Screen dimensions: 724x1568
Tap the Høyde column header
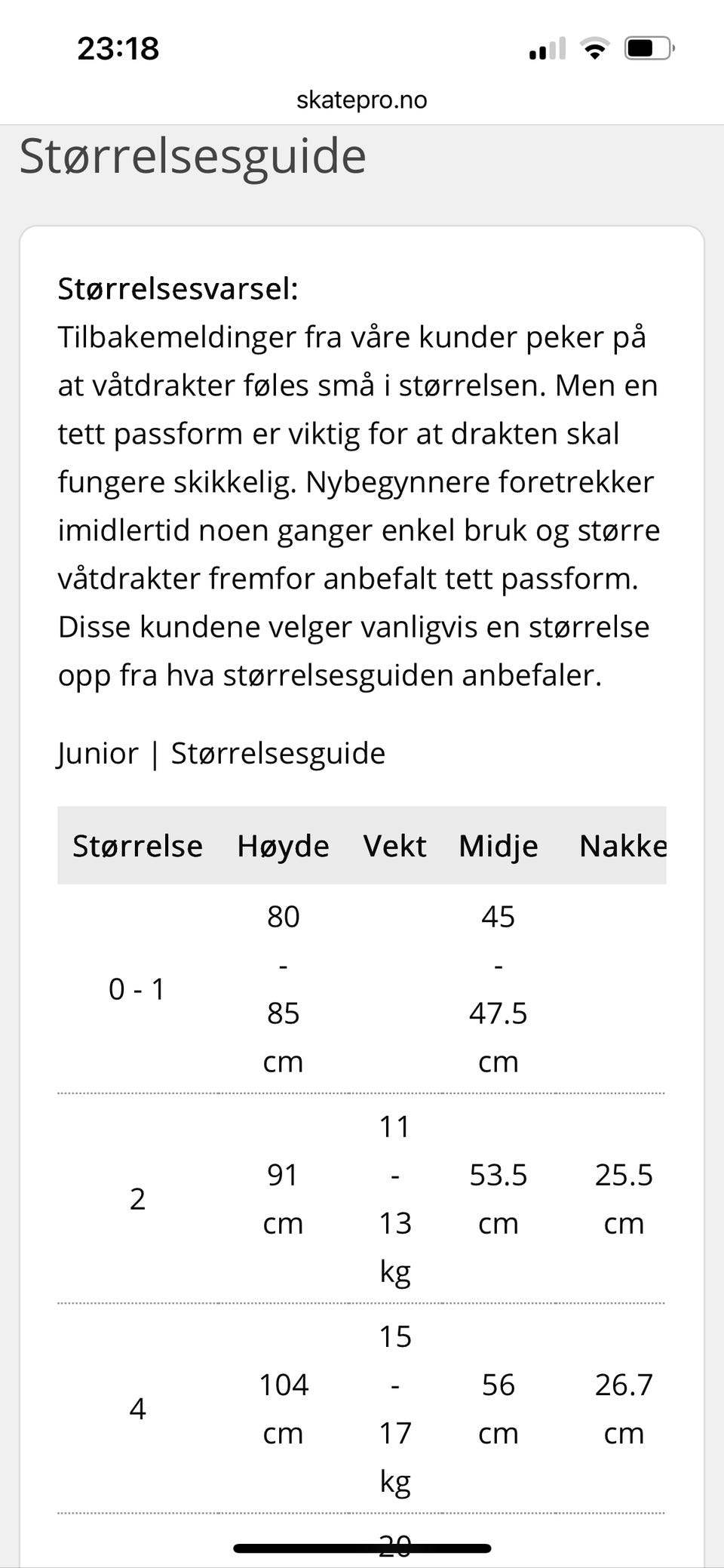[x=283, y=846]
